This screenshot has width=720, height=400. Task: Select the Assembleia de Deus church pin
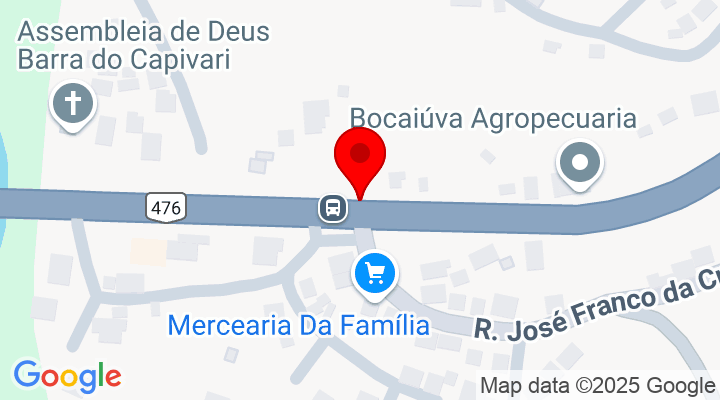tap(74, 105)
